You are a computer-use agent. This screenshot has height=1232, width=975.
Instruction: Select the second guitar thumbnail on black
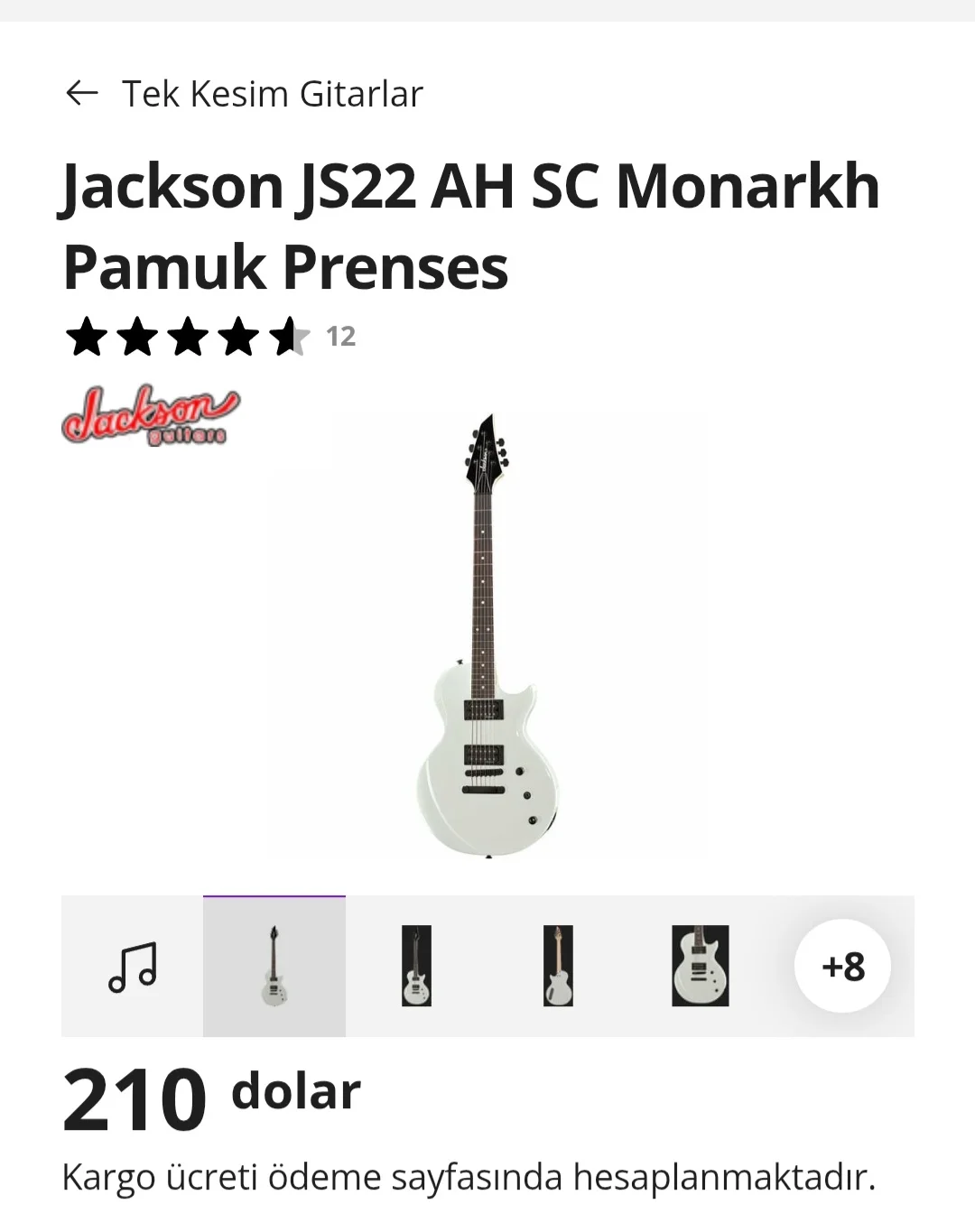click(416, 967)
